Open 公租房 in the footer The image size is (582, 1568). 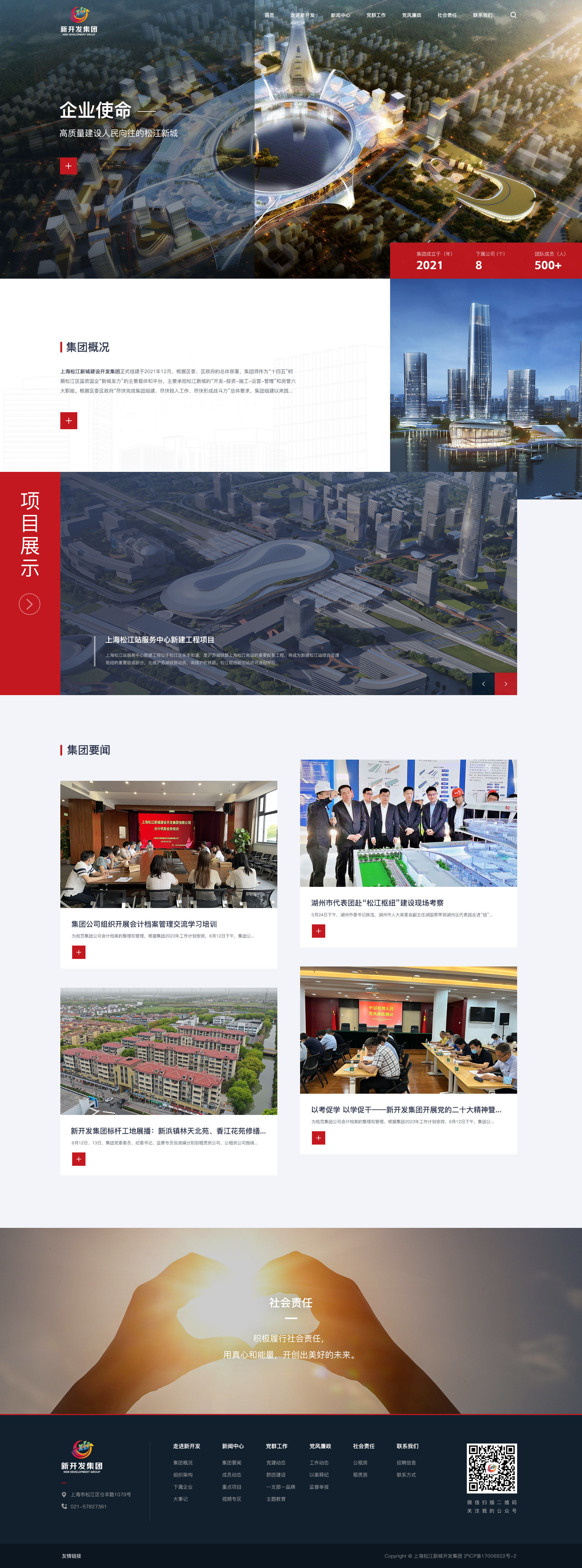[360, 1463]
